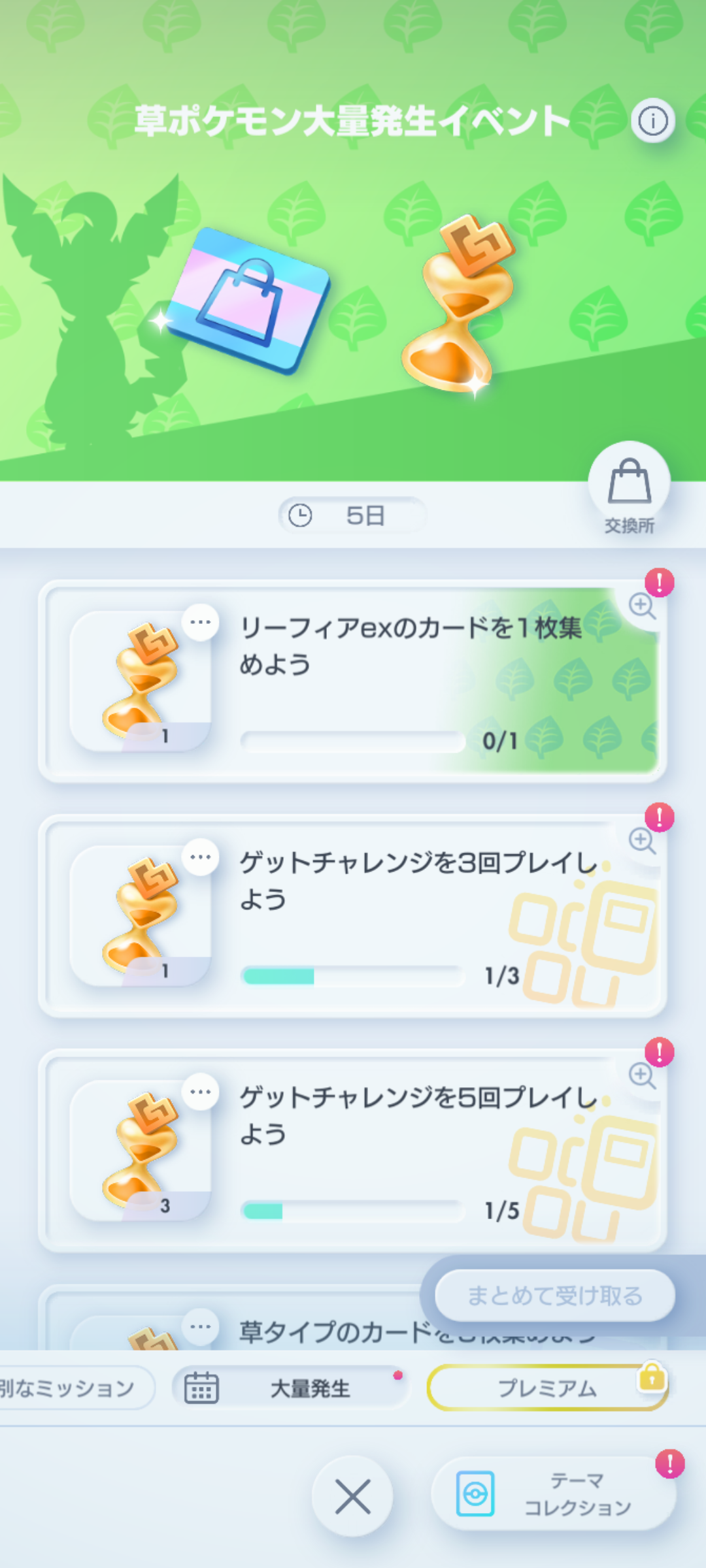Zoom into the リーフィアex card mission
706x1568 pixels.
(x=642, y=606)
